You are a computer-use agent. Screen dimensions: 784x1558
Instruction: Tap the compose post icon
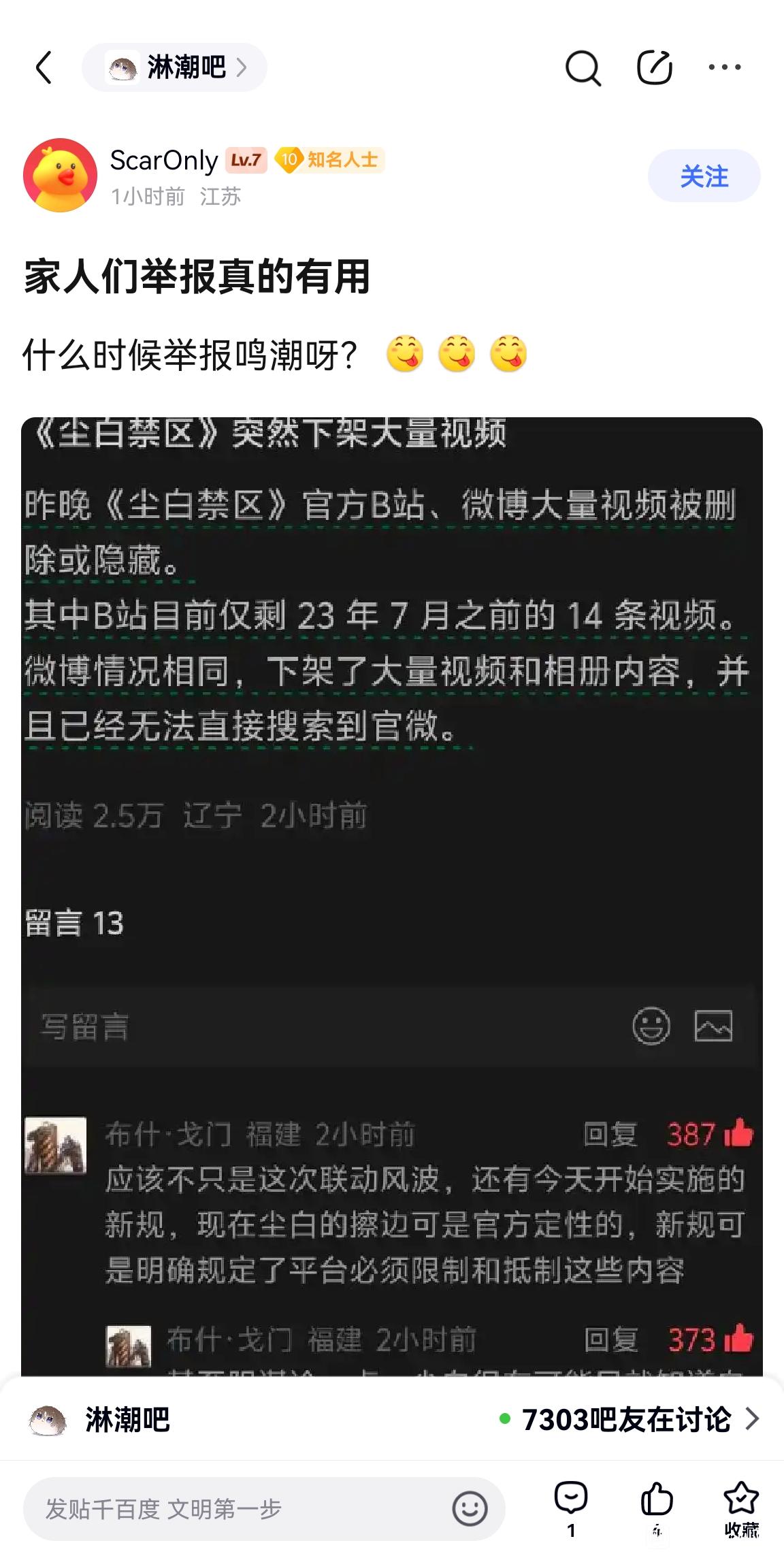point(655,67)
